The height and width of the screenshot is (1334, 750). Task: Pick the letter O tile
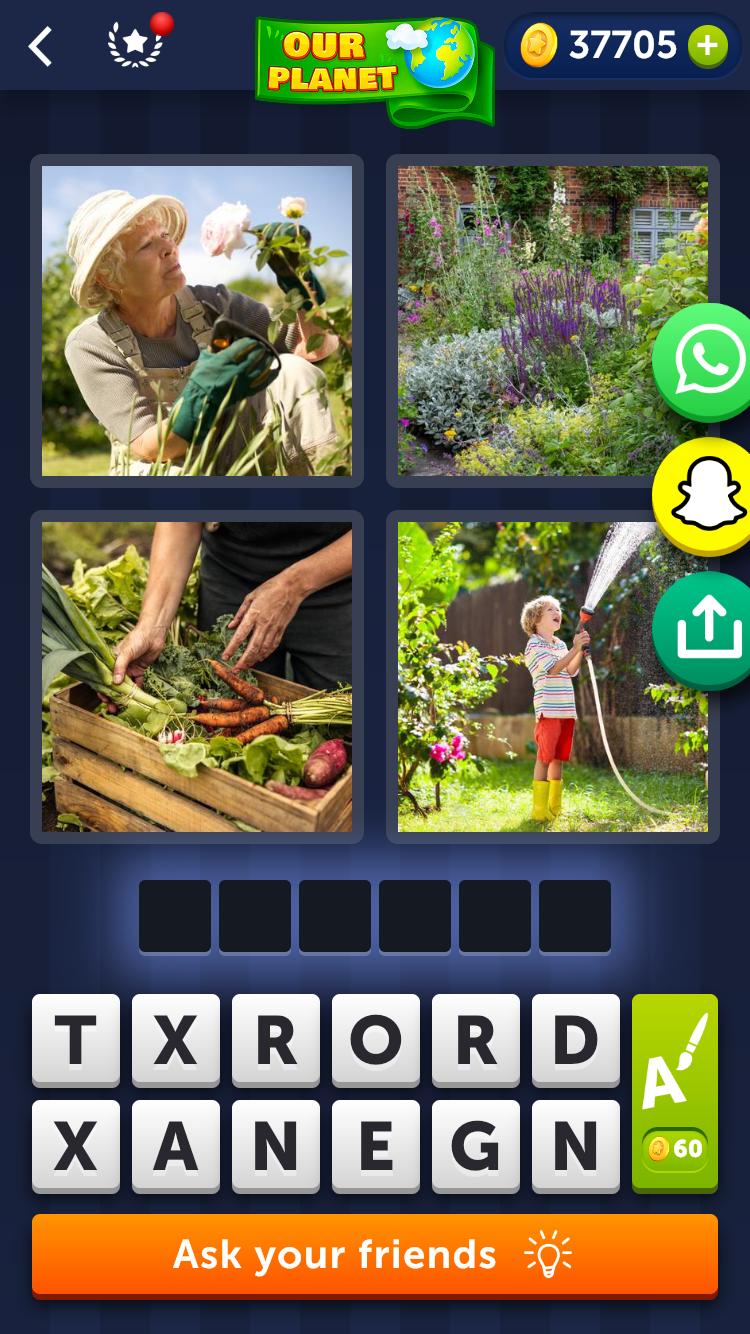click(375, 1040)
